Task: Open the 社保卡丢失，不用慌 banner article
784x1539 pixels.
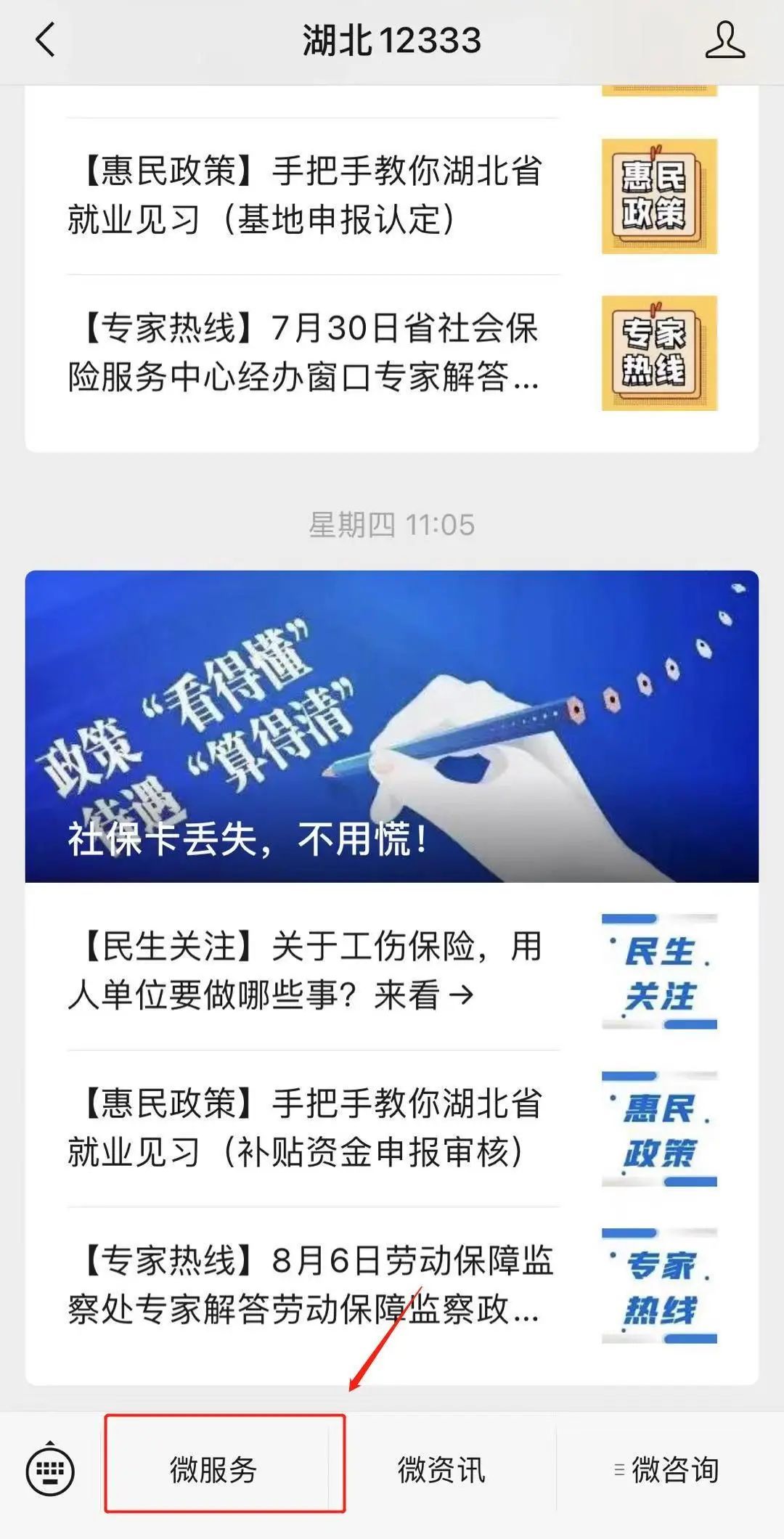Action: click(x=392, y=726)
